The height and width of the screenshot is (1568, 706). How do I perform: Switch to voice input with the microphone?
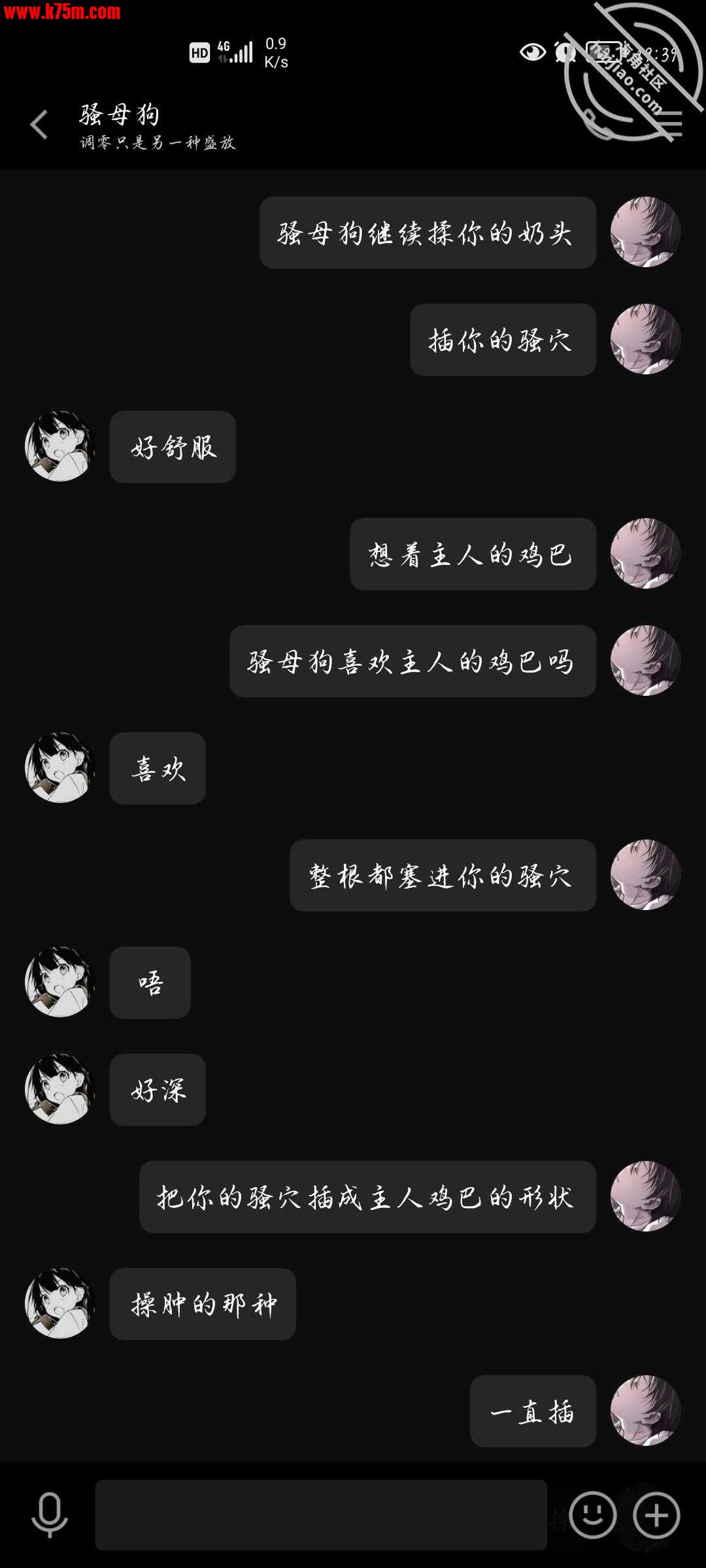(x=50, y=1514)
